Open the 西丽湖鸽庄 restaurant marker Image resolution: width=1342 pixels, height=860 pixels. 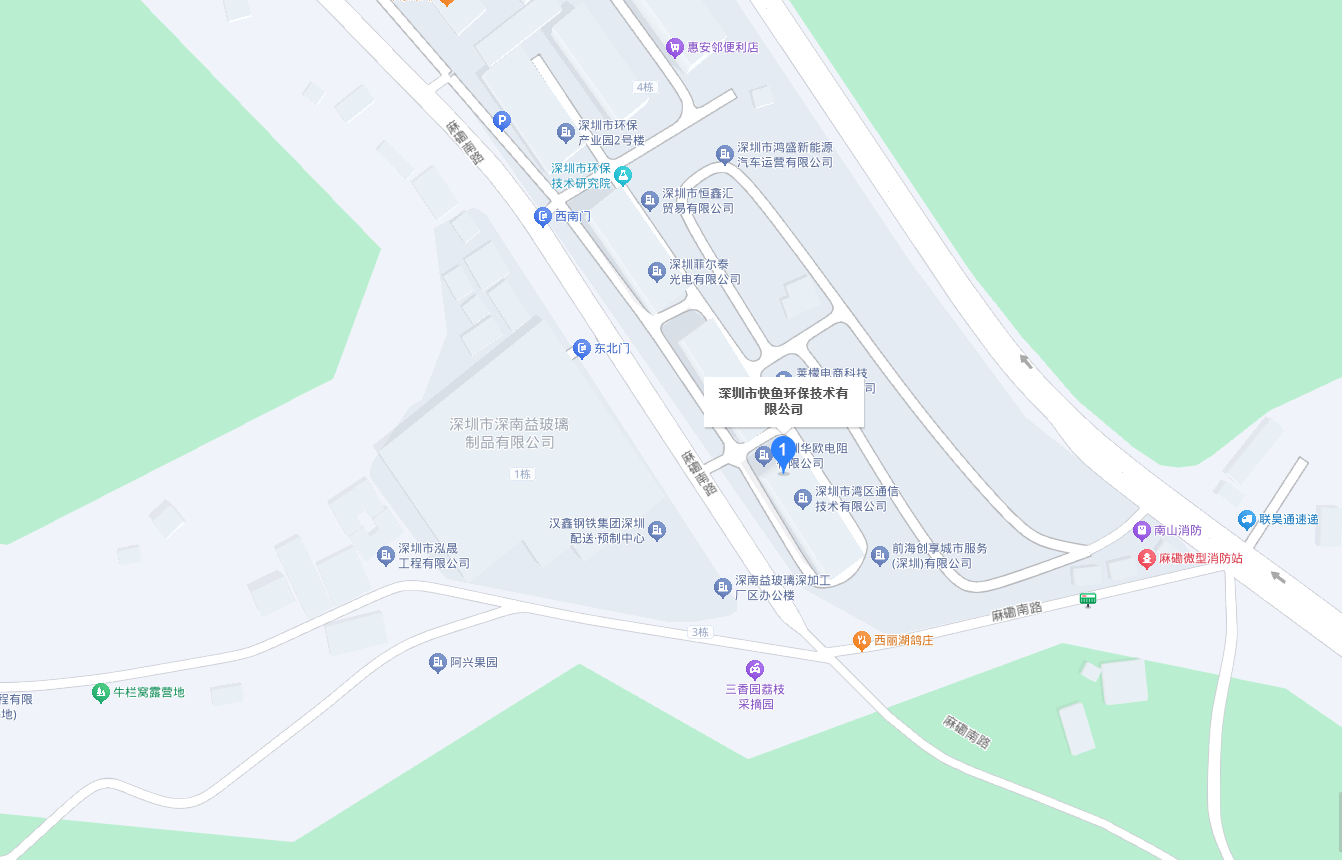860,640
